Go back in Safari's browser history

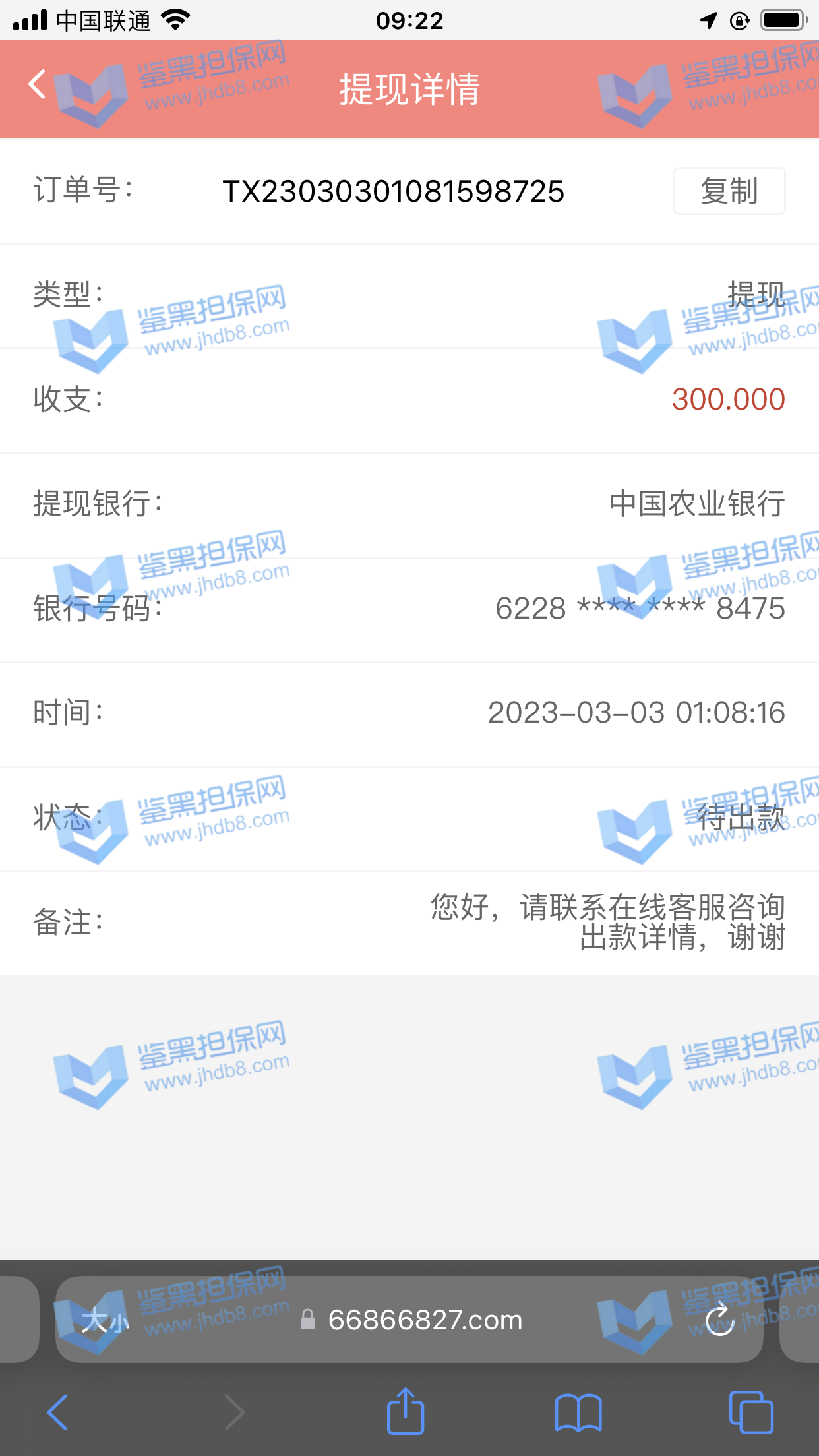(58, 1412)
